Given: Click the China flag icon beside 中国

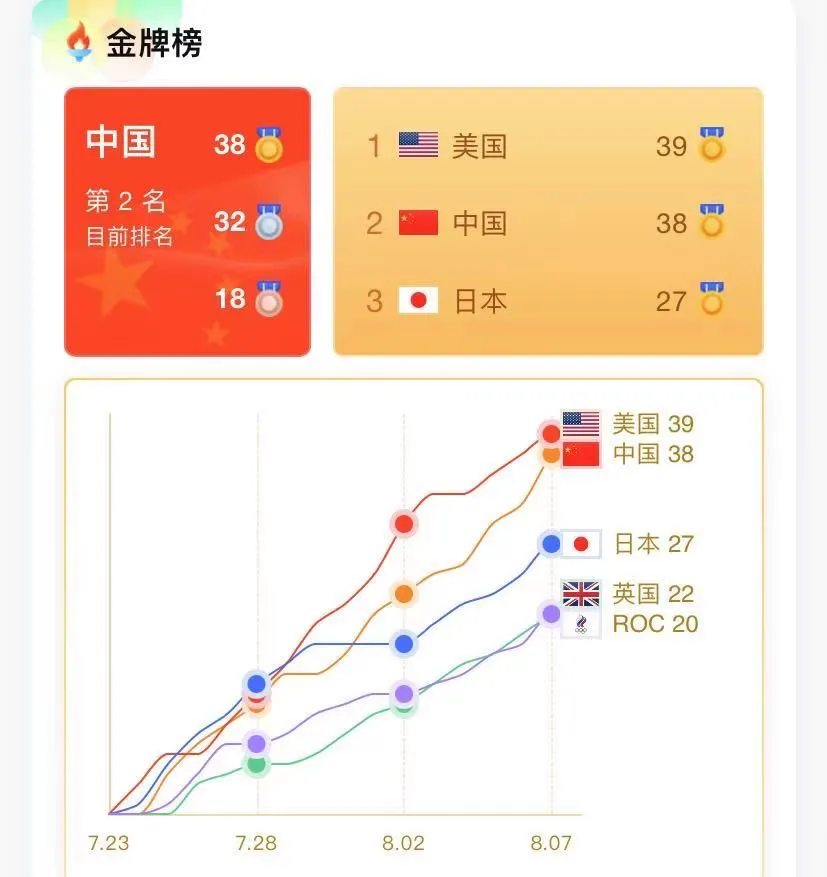Looking at the screenshot, I should 419,224.
